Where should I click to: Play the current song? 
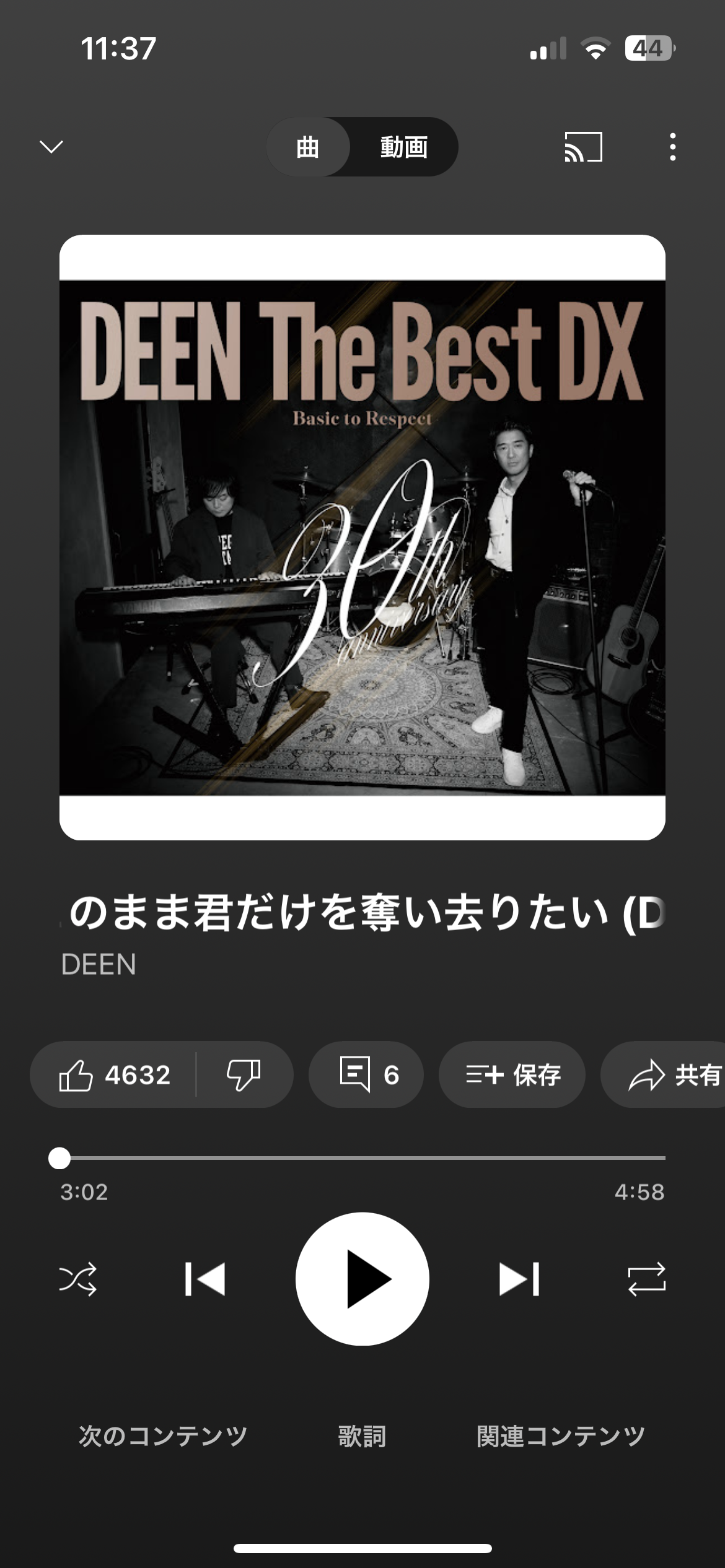pos(362,1279)
